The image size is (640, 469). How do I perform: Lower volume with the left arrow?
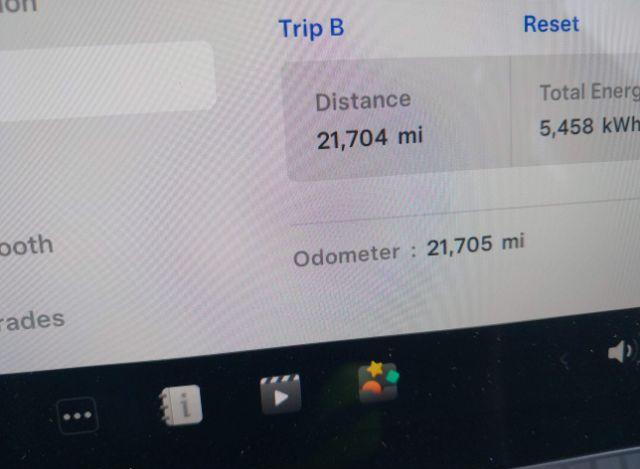(x=566, y=358)
